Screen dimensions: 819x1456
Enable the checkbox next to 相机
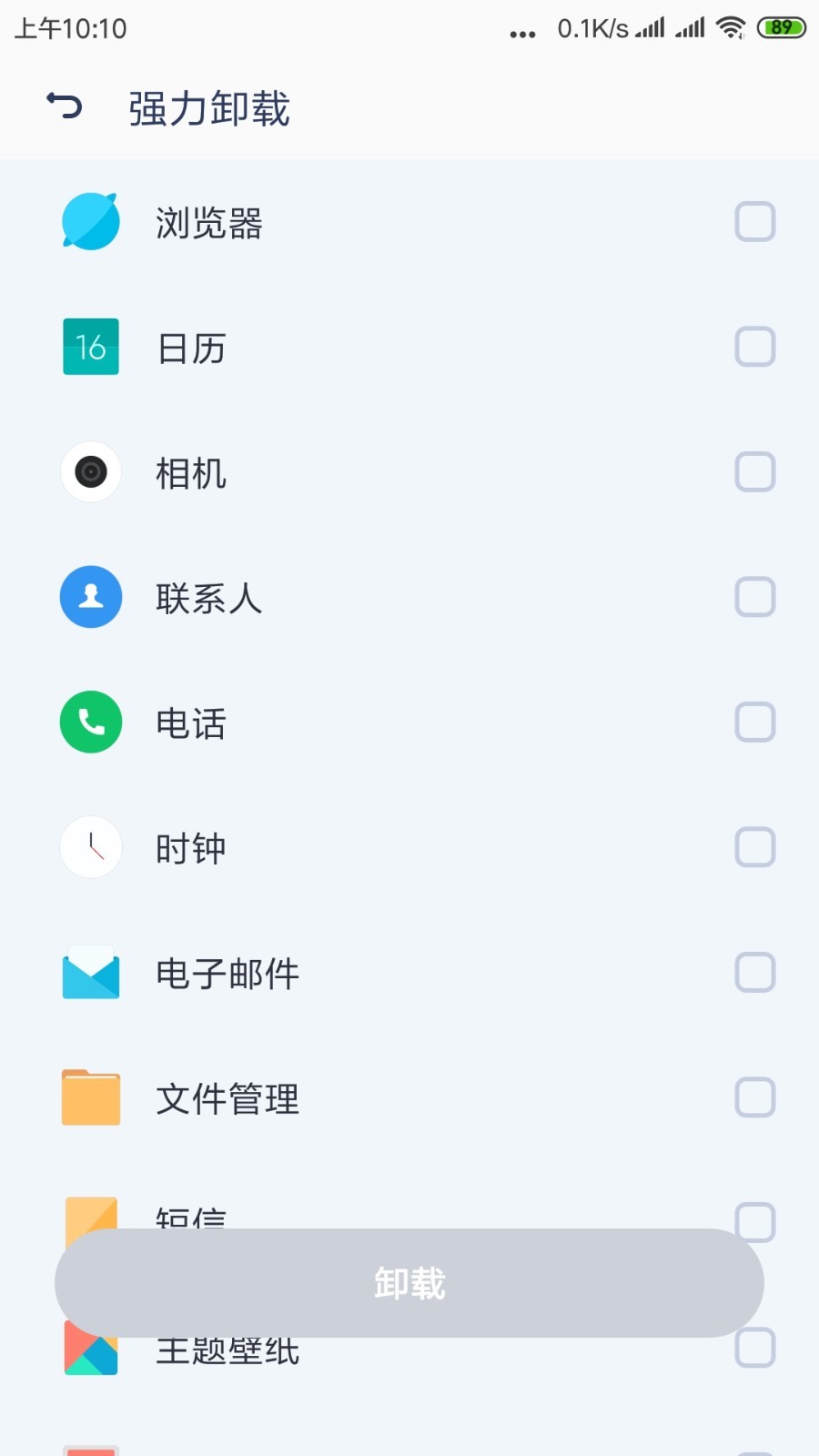tap(754, 472)
